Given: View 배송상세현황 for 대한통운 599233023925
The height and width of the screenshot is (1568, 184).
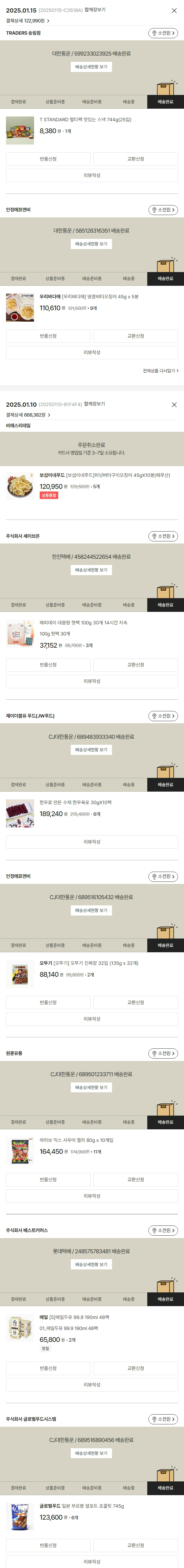Looking at the screenshot, I should click(x=91, y=67).
